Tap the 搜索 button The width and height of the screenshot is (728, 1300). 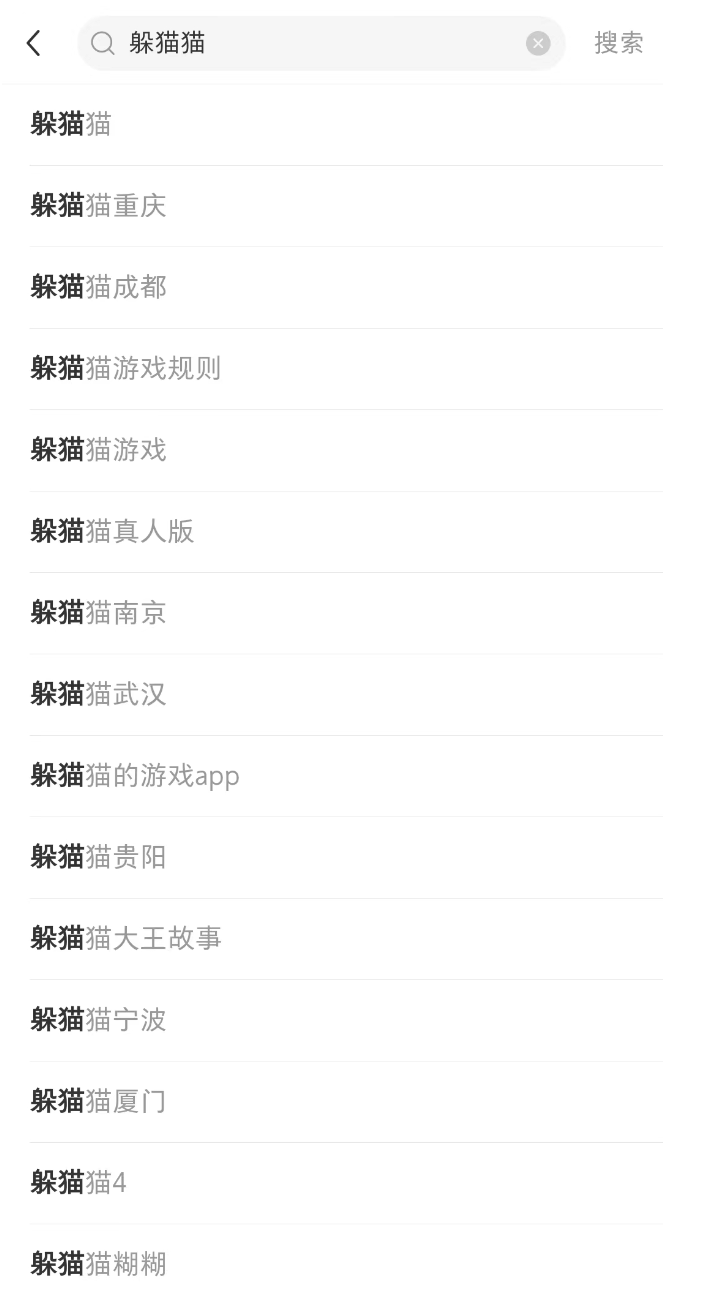(x=618, y=43)
